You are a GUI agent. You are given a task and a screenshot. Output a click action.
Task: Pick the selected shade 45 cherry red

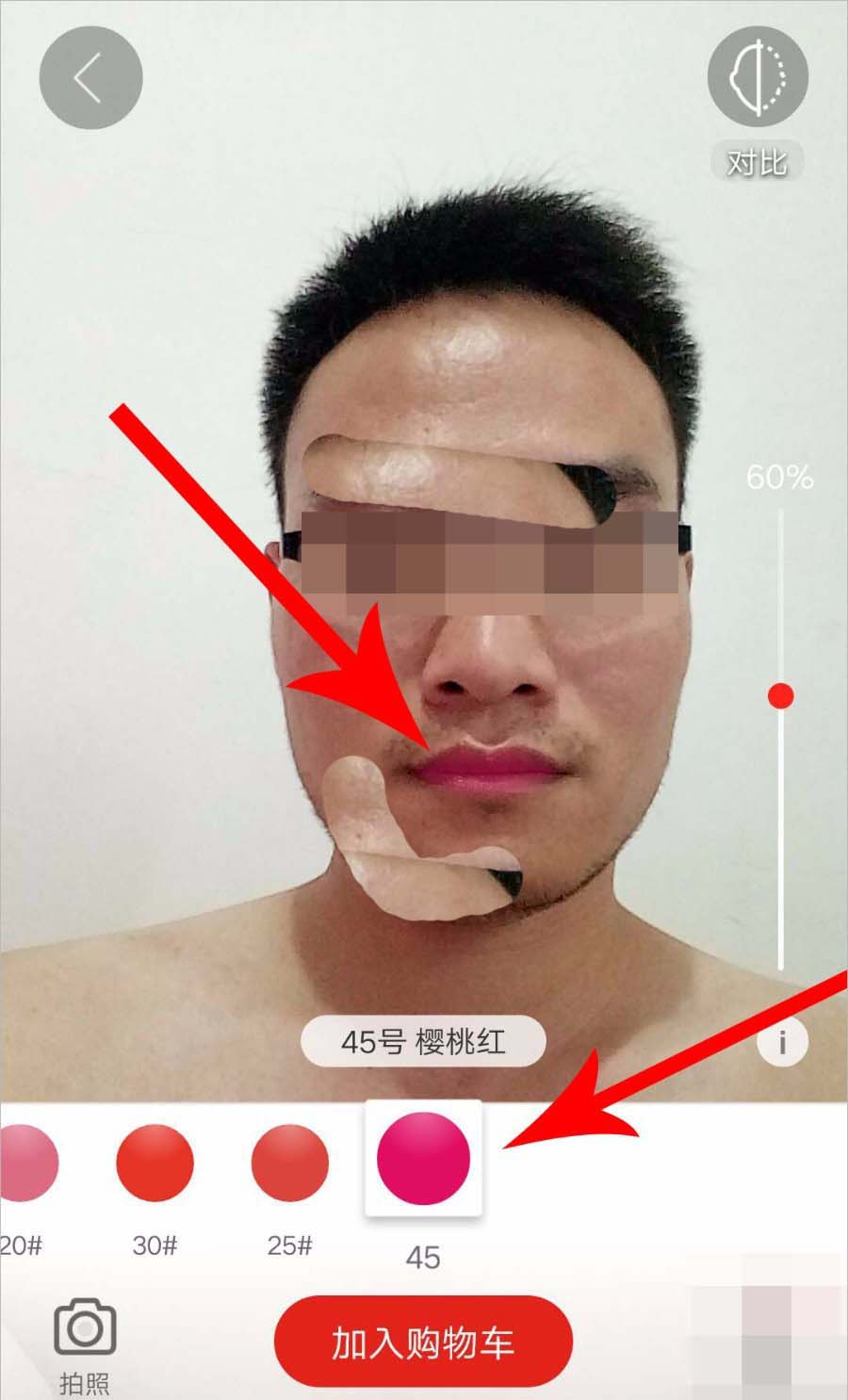[423, 1158]
